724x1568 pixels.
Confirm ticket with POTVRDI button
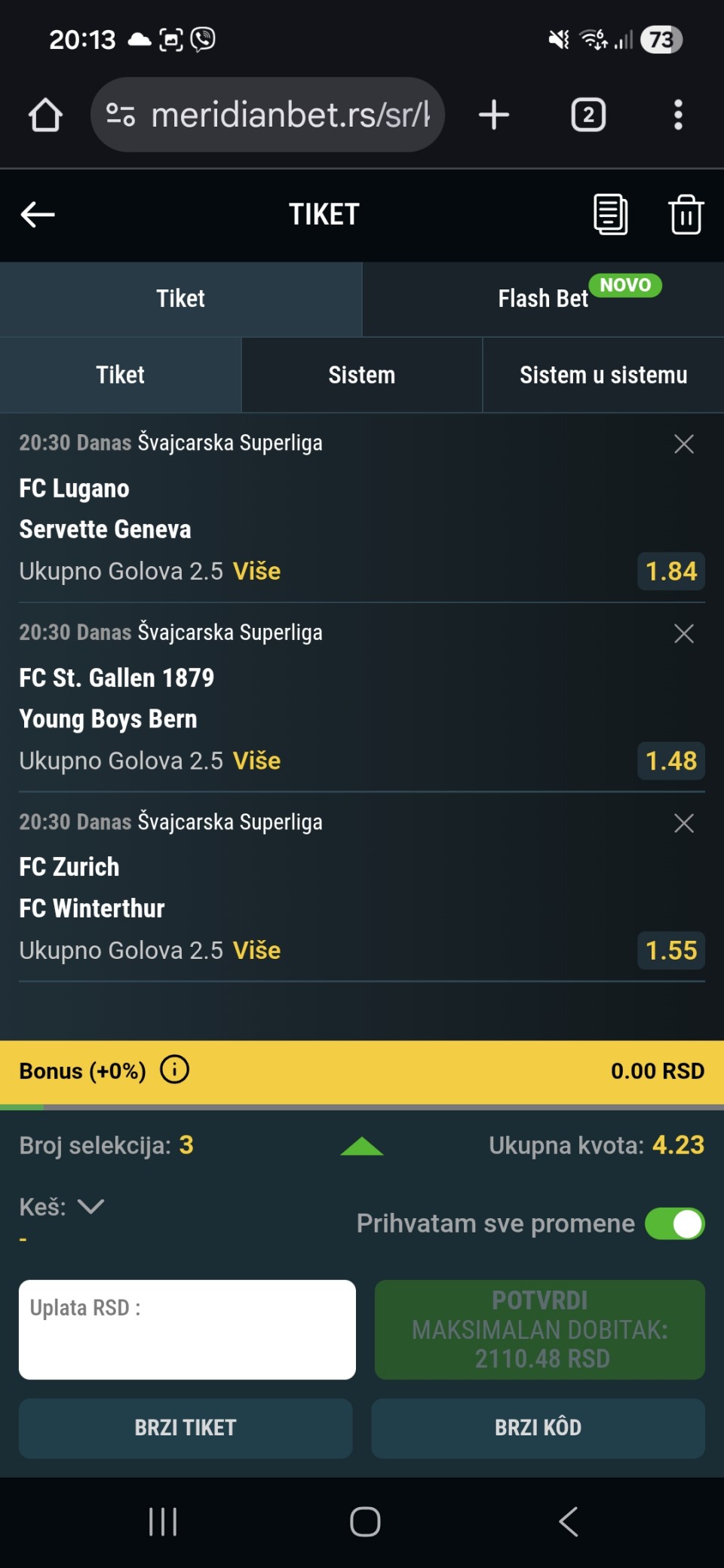(x=539, y=1329)
